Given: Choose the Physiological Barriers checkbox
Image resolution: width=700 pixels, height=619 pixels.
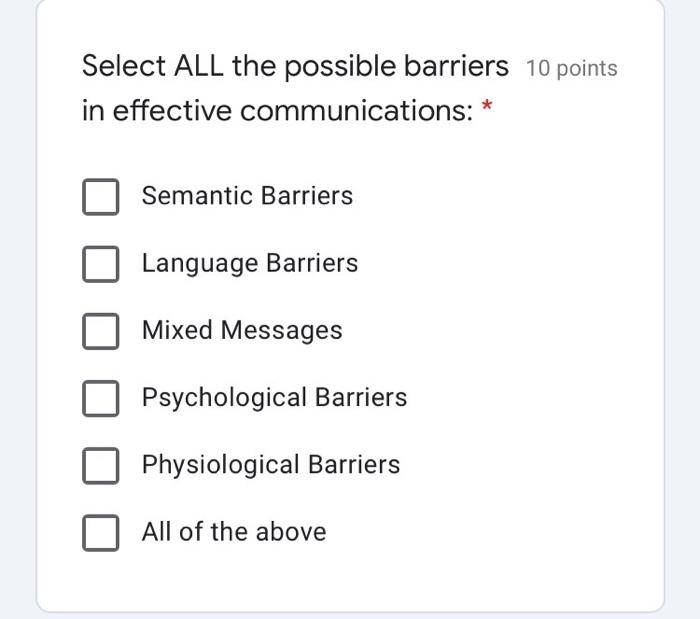Looking at the screenshot, I should 100,465.
